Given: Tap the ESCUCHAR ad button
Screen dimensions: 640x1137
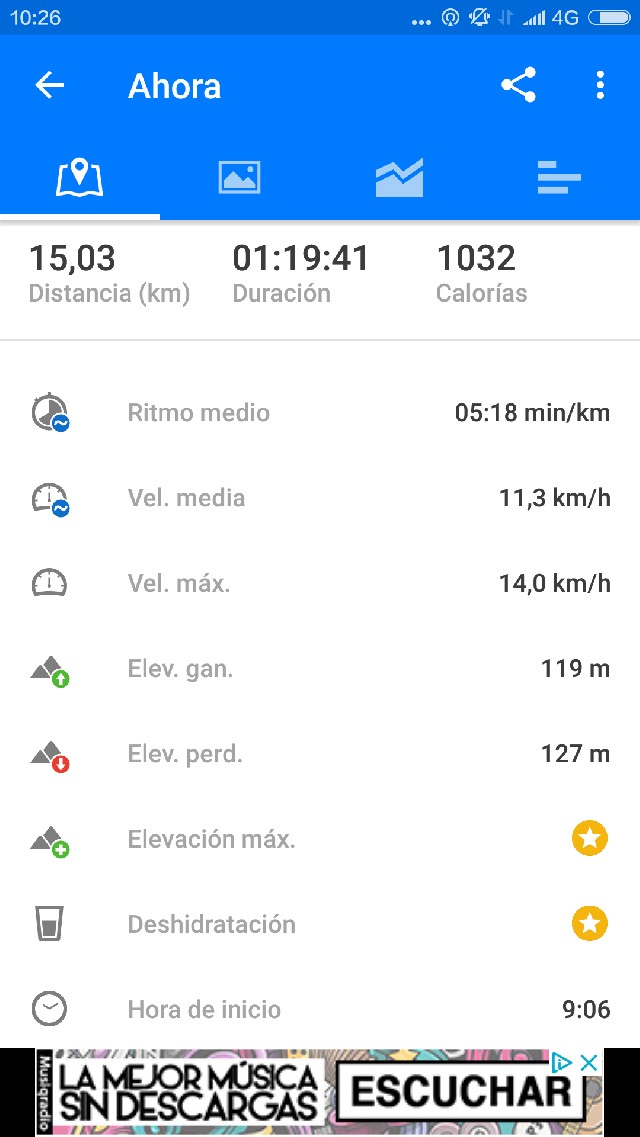Looking at the screenshot, I should pos(459,1091).
